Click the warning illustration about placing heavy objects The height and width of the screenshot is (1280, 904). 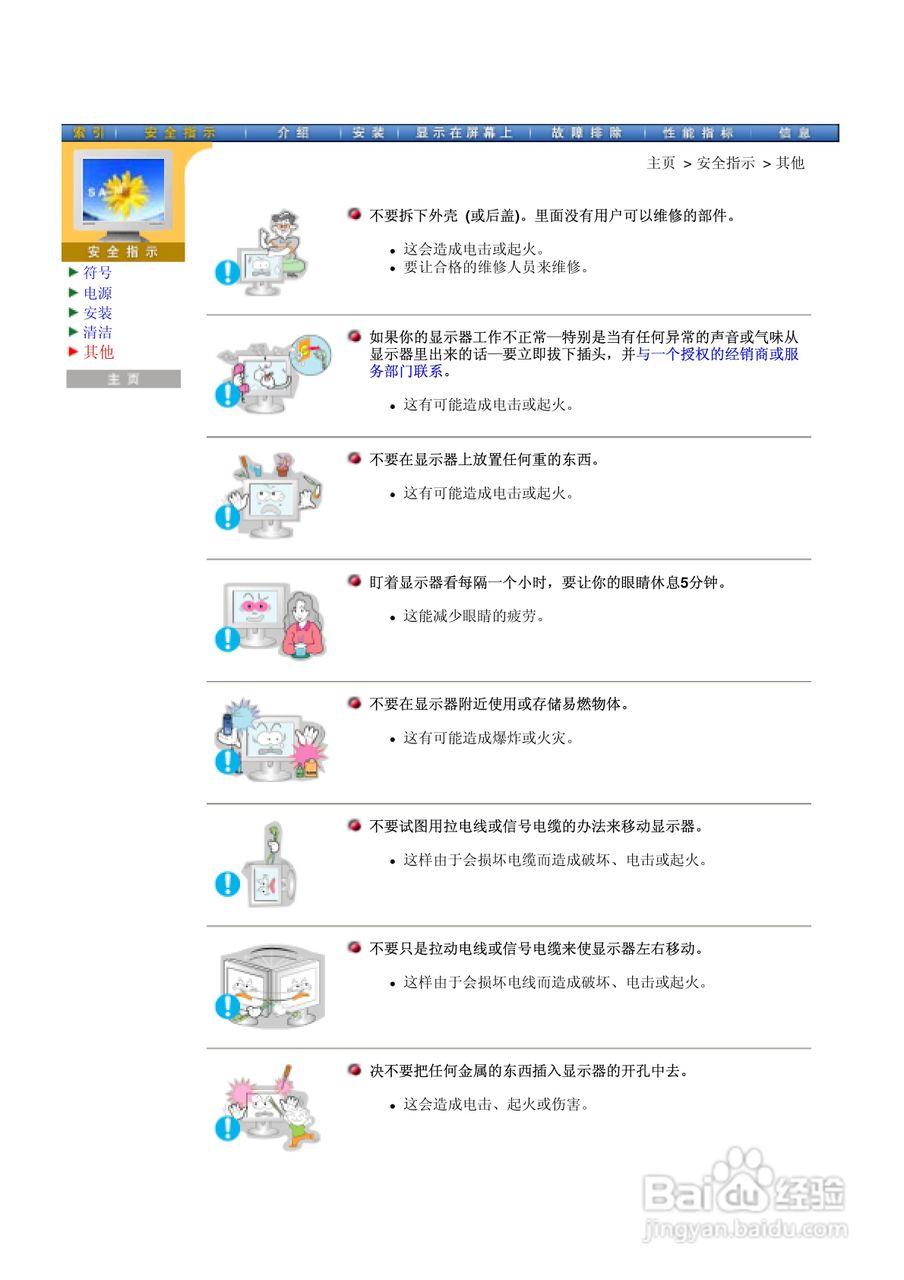point(270,495)
